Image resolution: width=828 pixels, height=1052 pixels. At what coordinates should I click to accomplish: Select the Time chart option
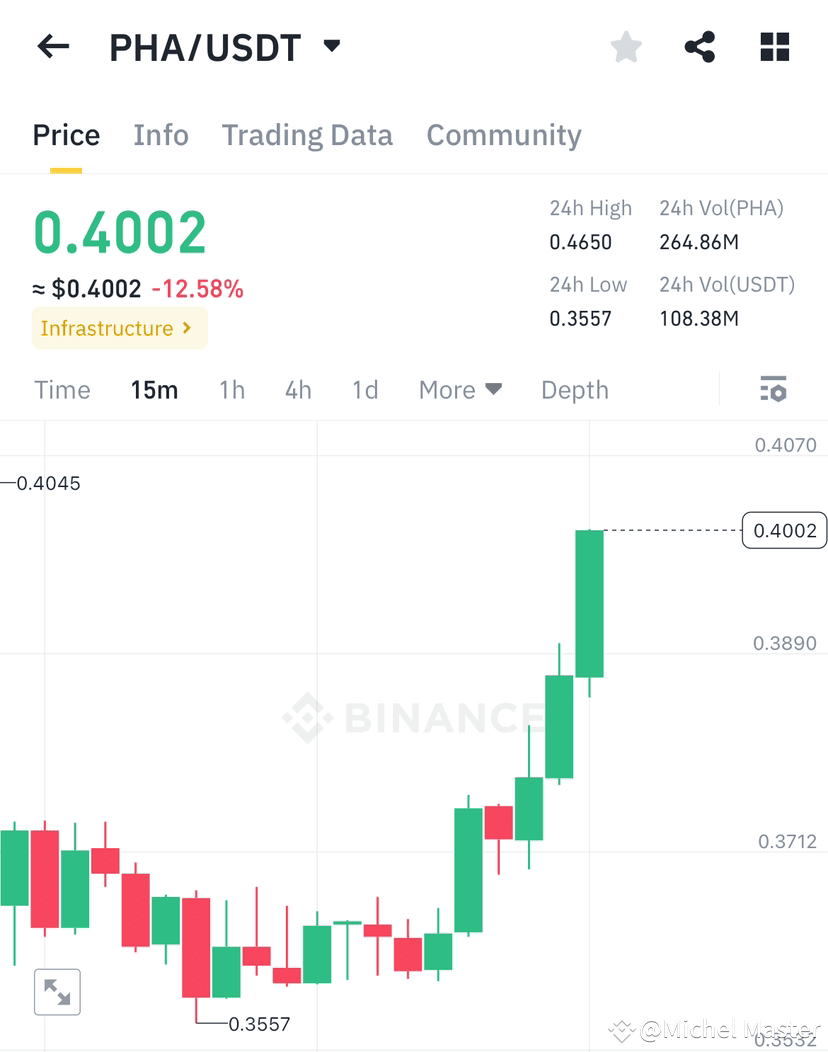[62, 389]
